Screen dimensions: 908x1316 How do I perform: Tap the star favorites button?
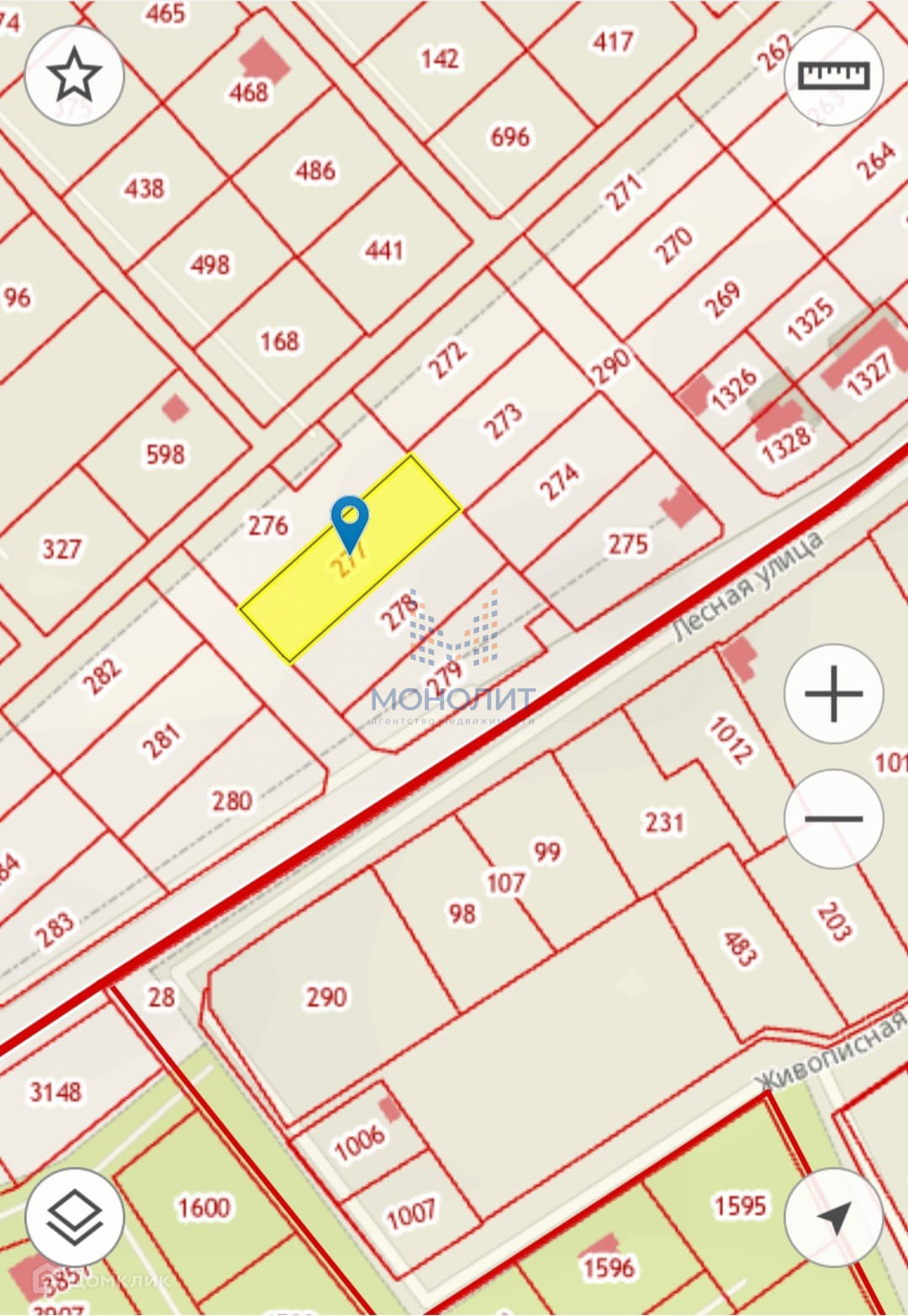point(75,76)
